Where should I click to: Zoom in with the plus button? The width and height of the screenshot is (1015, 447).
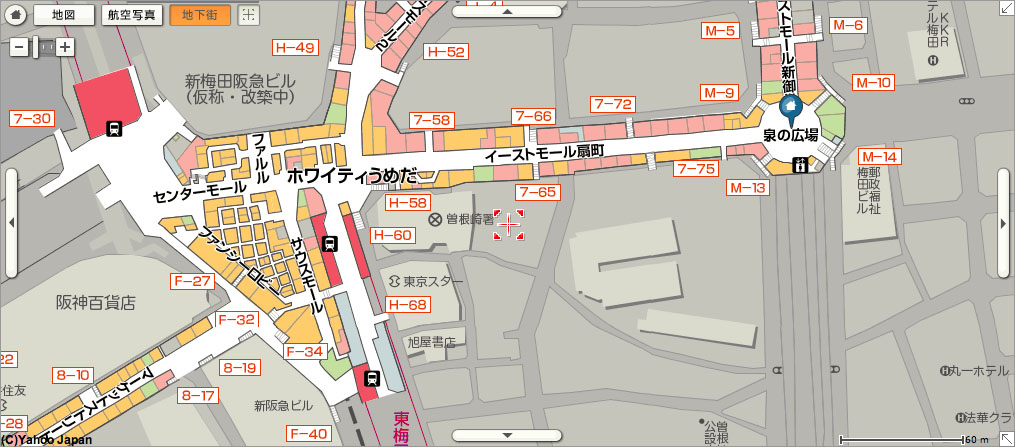tap(65, 46)
